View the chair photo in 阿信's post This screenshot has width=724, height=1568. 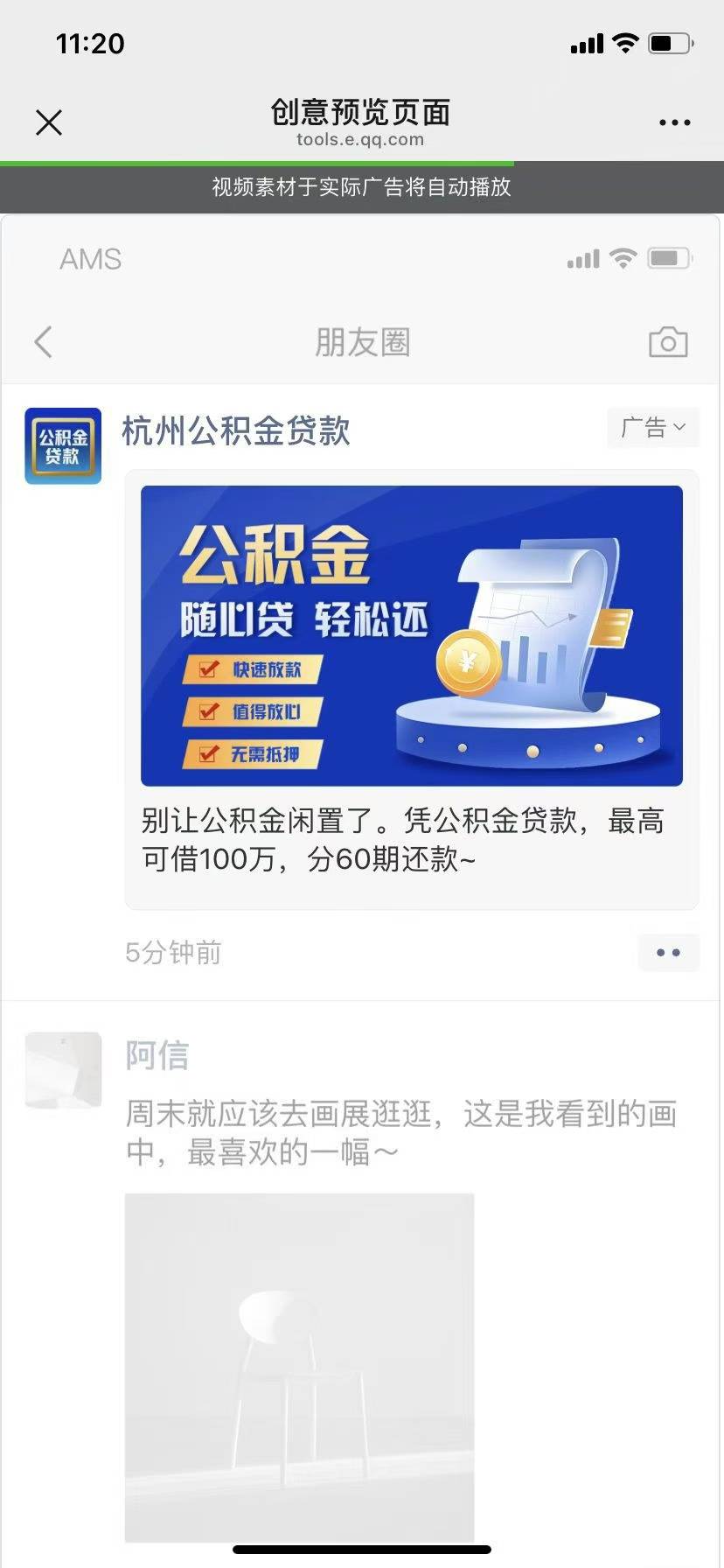point(299,1367)
